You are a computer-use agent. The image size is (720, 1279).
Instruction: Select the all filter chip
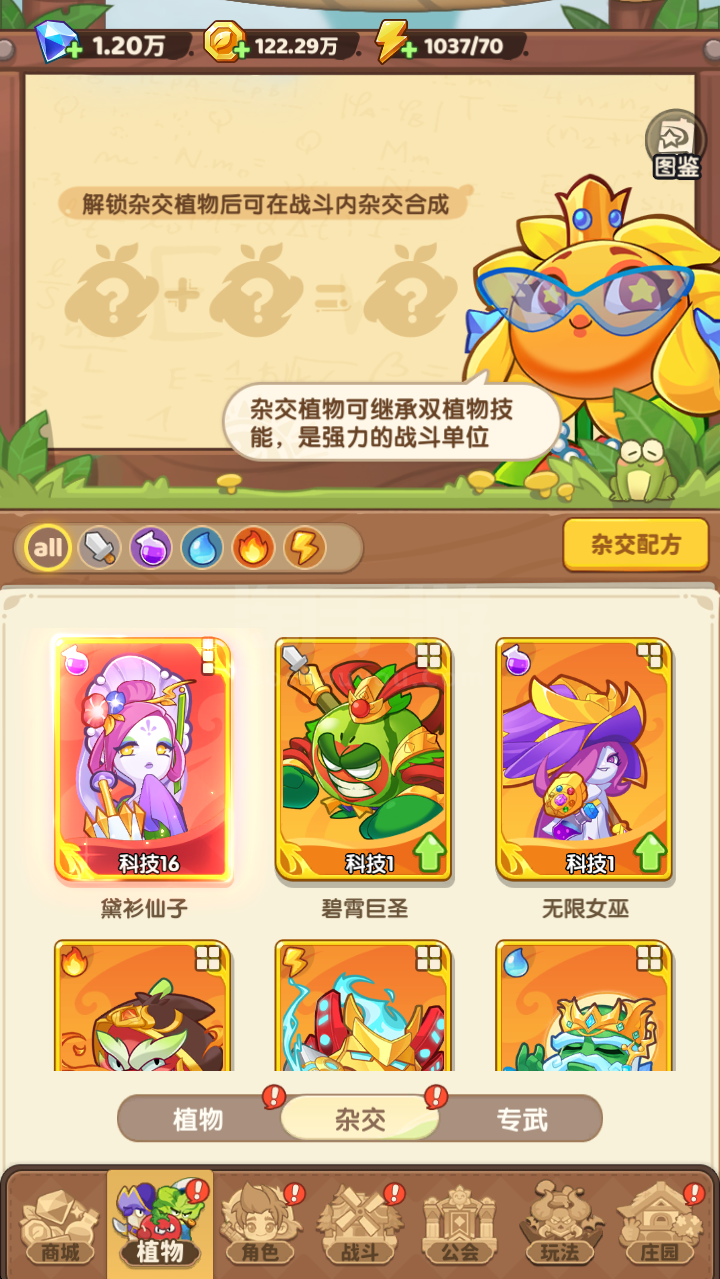click(48, 548)
